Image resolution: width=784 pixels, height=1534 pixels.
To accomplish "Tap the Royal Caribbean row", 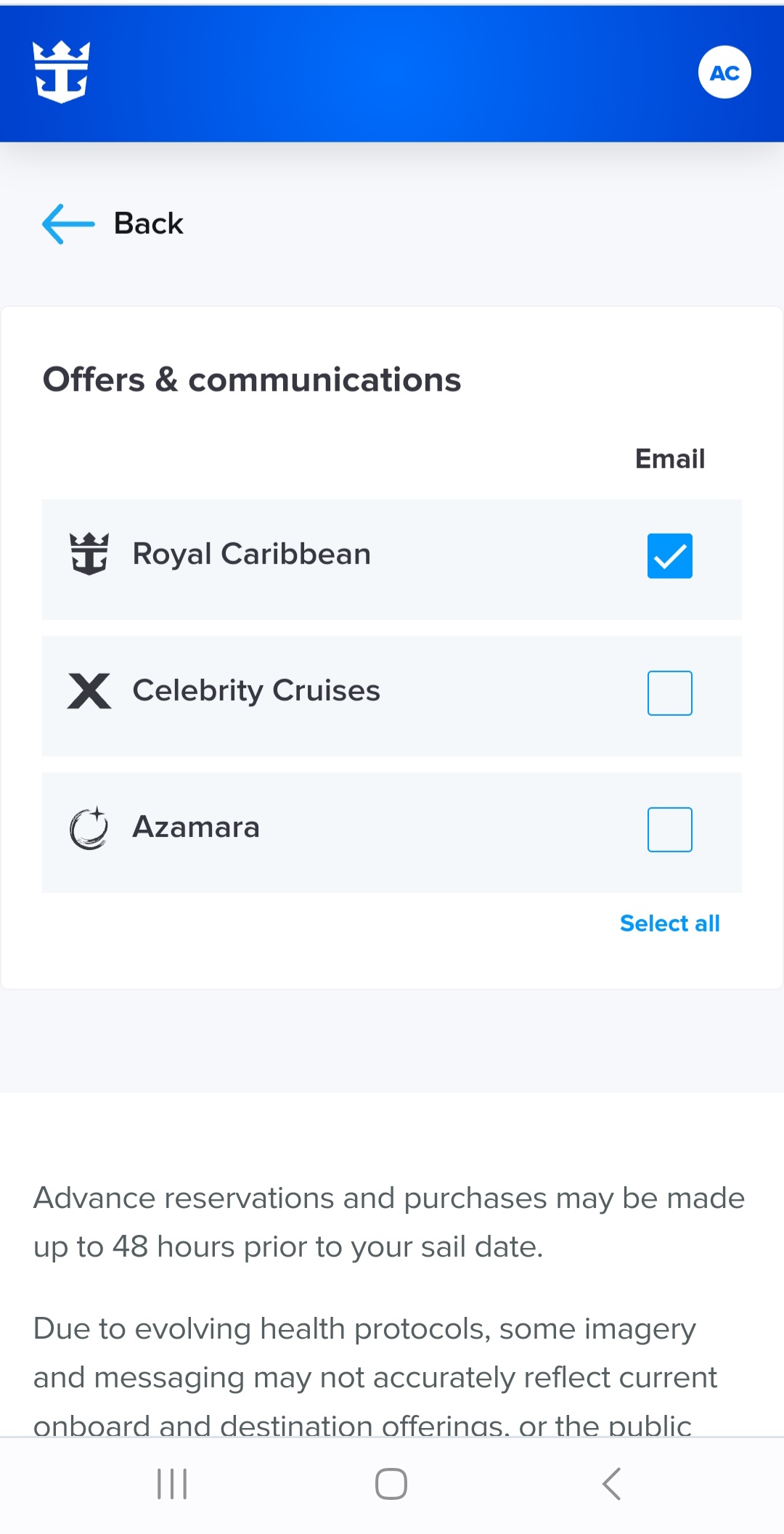I will (x=392, y=555).
